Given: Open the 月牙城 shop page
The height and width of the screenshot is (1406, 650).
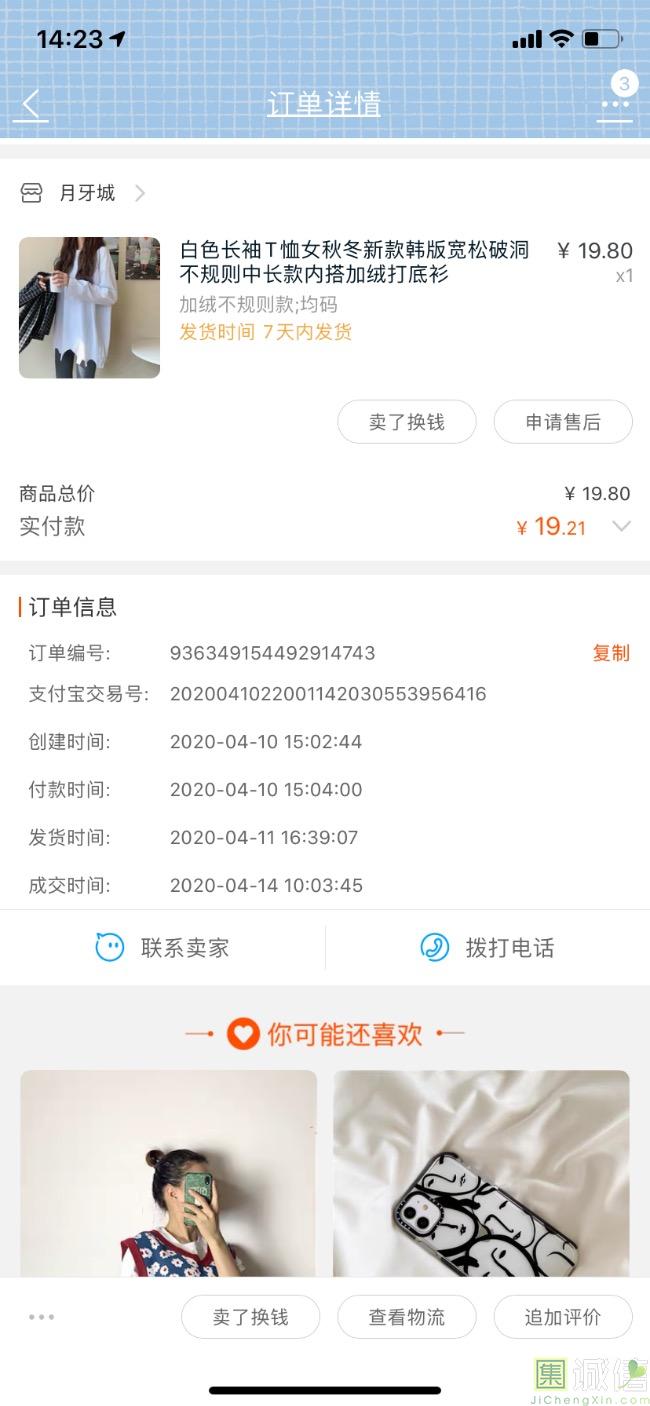Looking at the screenshot, I should point(85,193).
